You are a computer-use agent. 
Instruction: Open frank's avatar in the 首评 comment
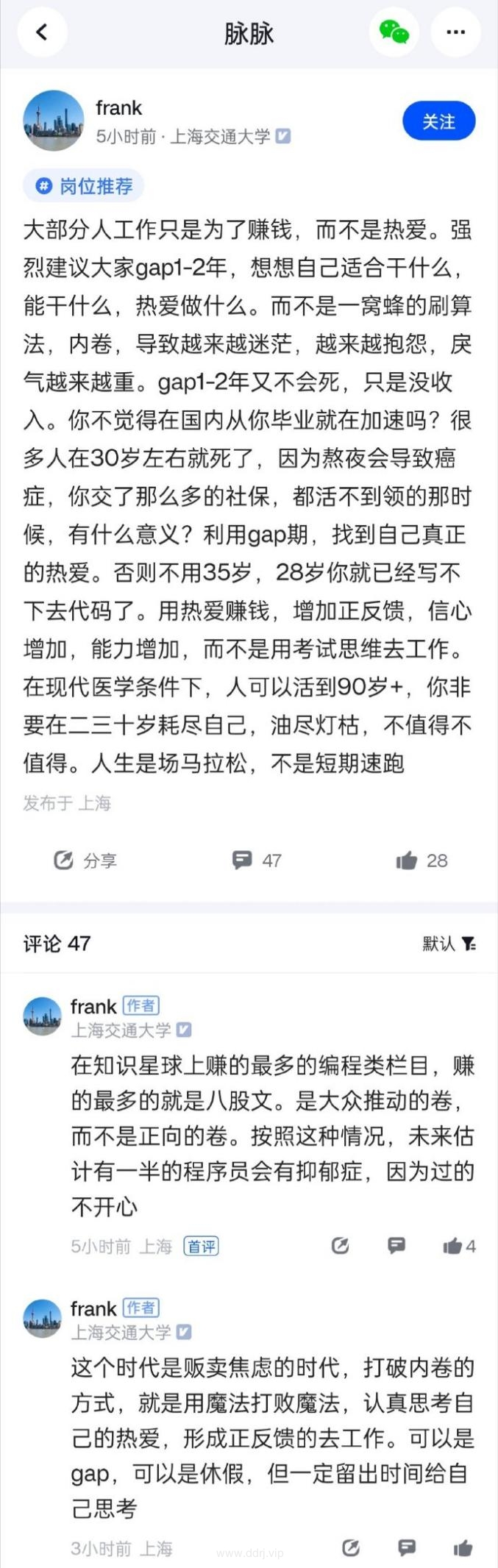pos(43,1016)
